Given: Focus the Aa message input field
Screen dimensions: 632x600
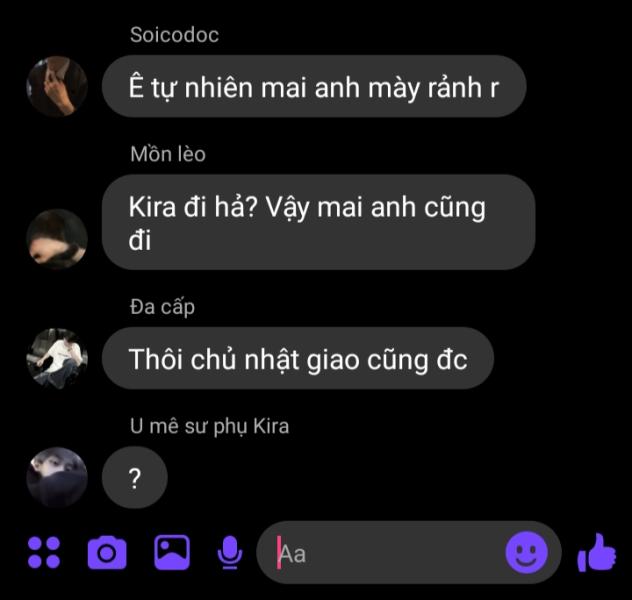Looking at the screenshot, I should pyautogui.click(x=409, y=552).
